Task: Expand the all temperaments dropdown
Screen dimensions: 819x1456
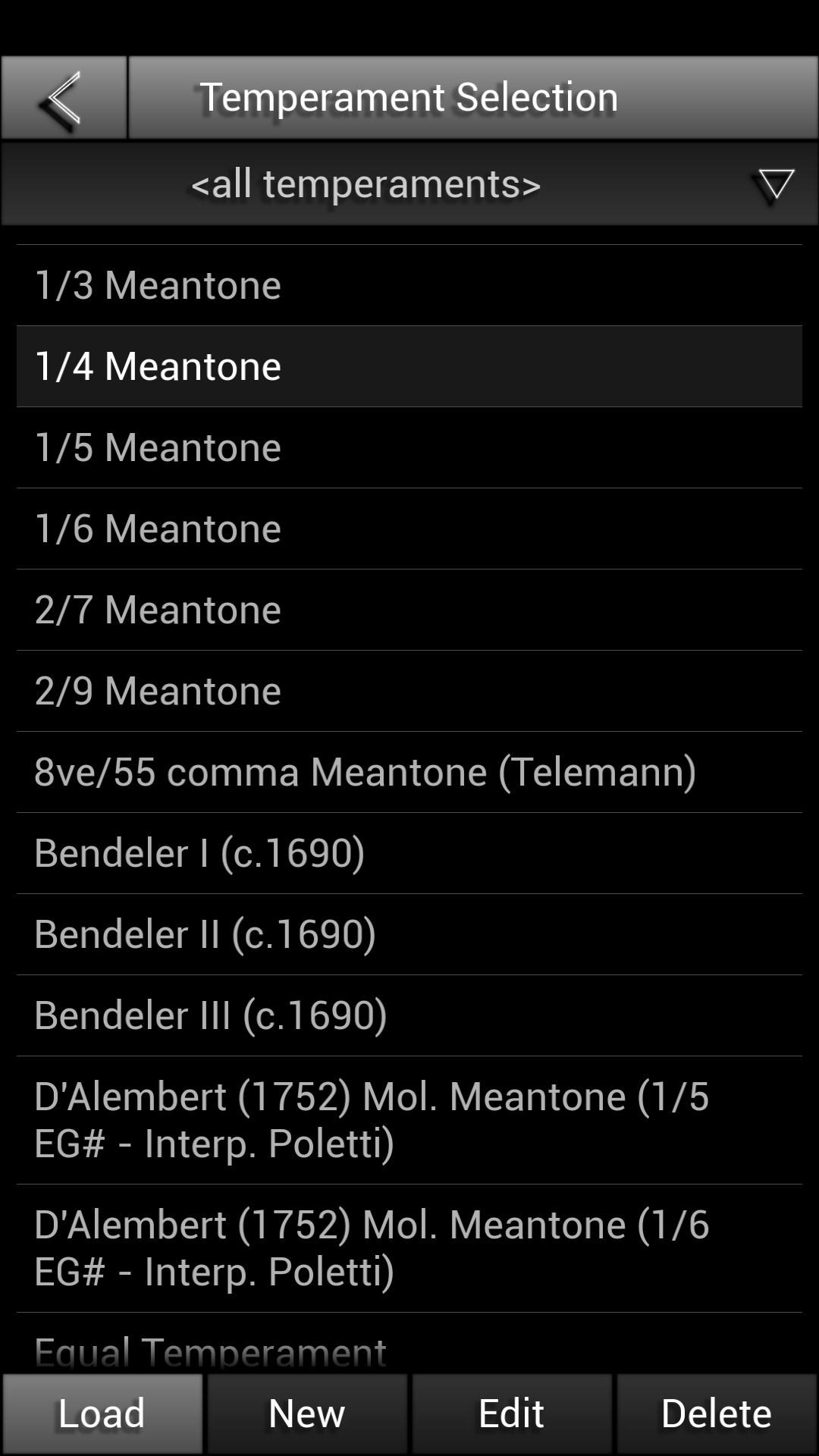Action: pos(409,184)
